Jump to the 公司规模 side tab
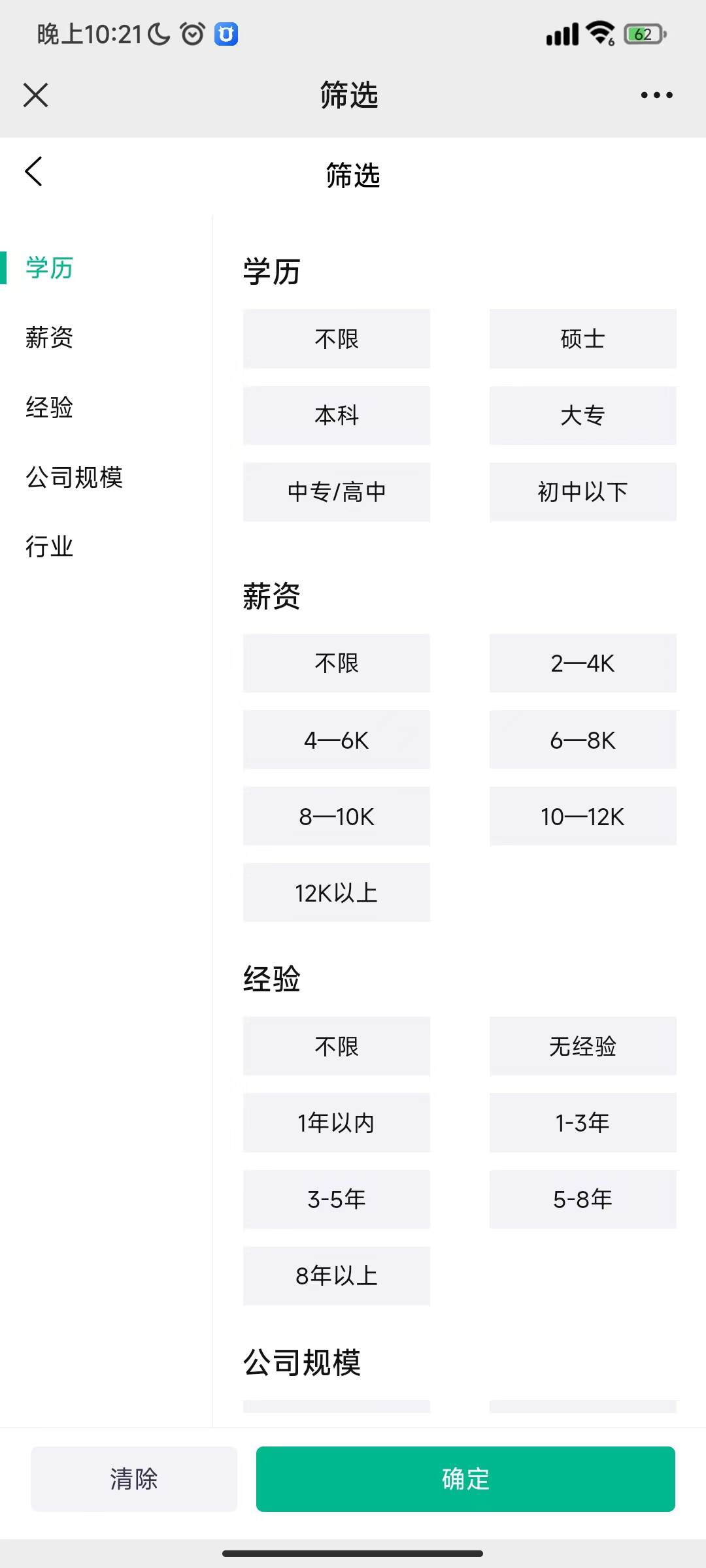Image resolution: width=706 pixels, height=1568 pixels. click(x=74, y=478)
